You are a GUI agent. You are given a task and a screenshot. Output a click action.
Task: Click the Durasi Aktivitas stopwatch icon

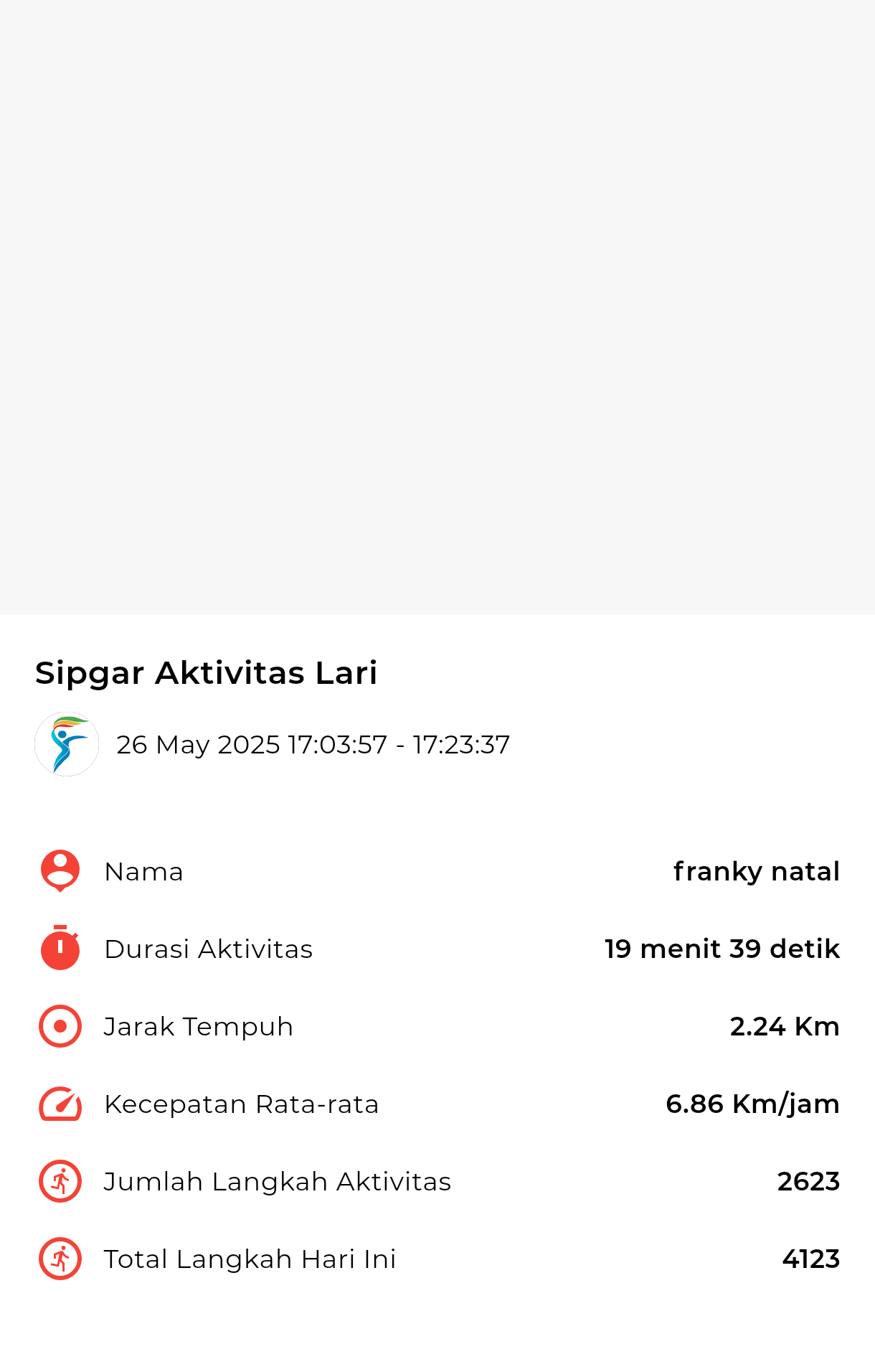point(60,949)
